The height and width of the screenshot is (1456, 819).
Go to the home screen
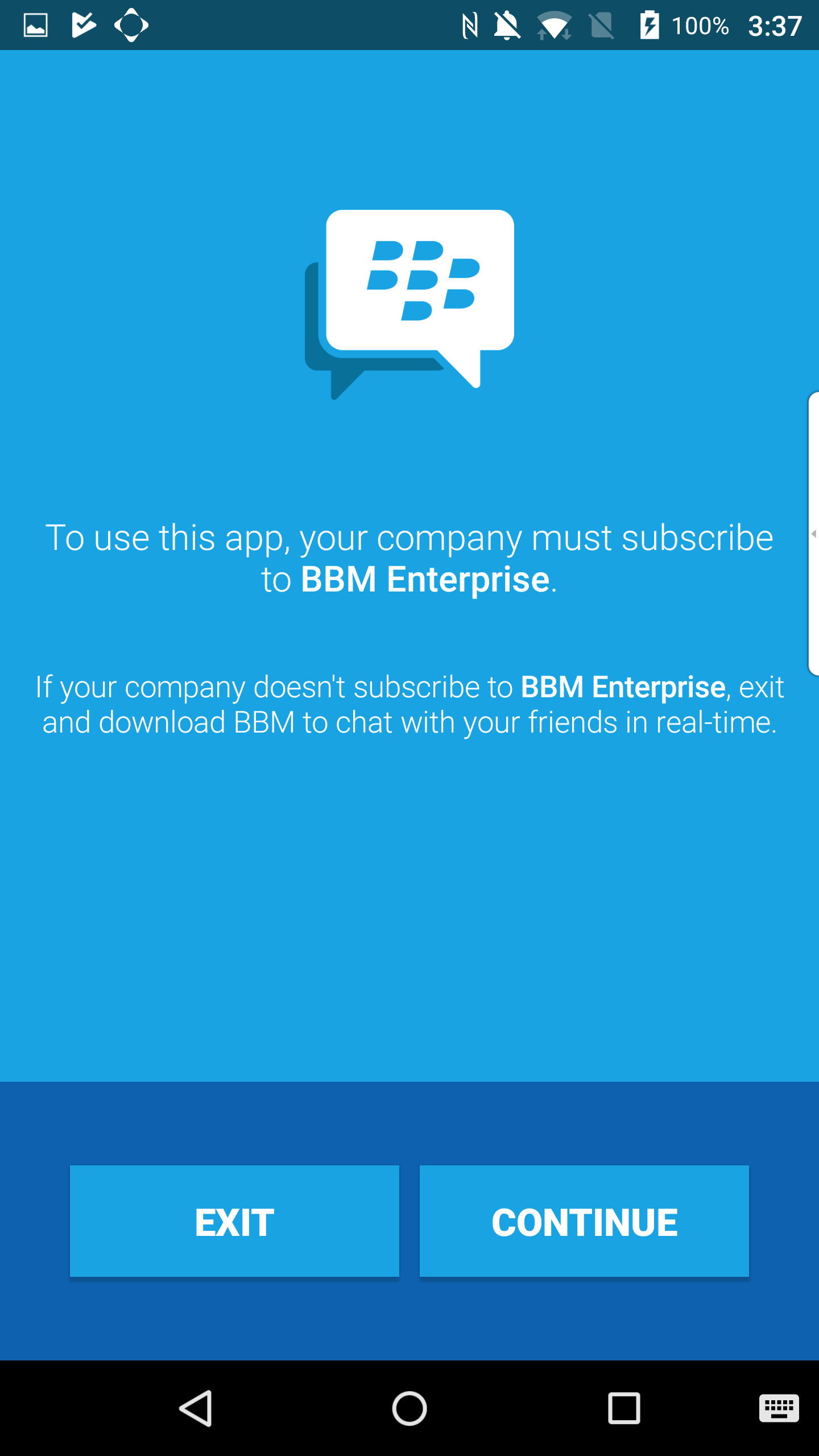click(x=409, y=1409)
